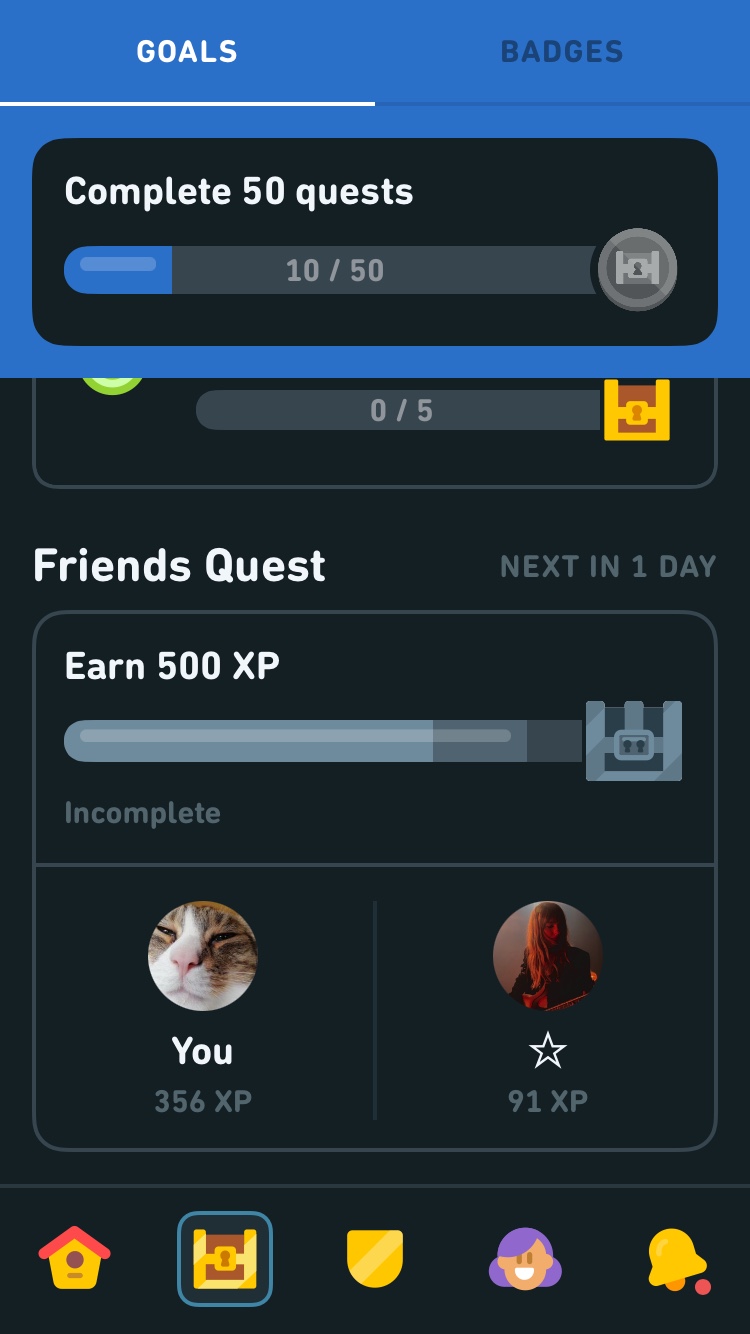Open the Earn 500 XP friends quest

[374, 738]
